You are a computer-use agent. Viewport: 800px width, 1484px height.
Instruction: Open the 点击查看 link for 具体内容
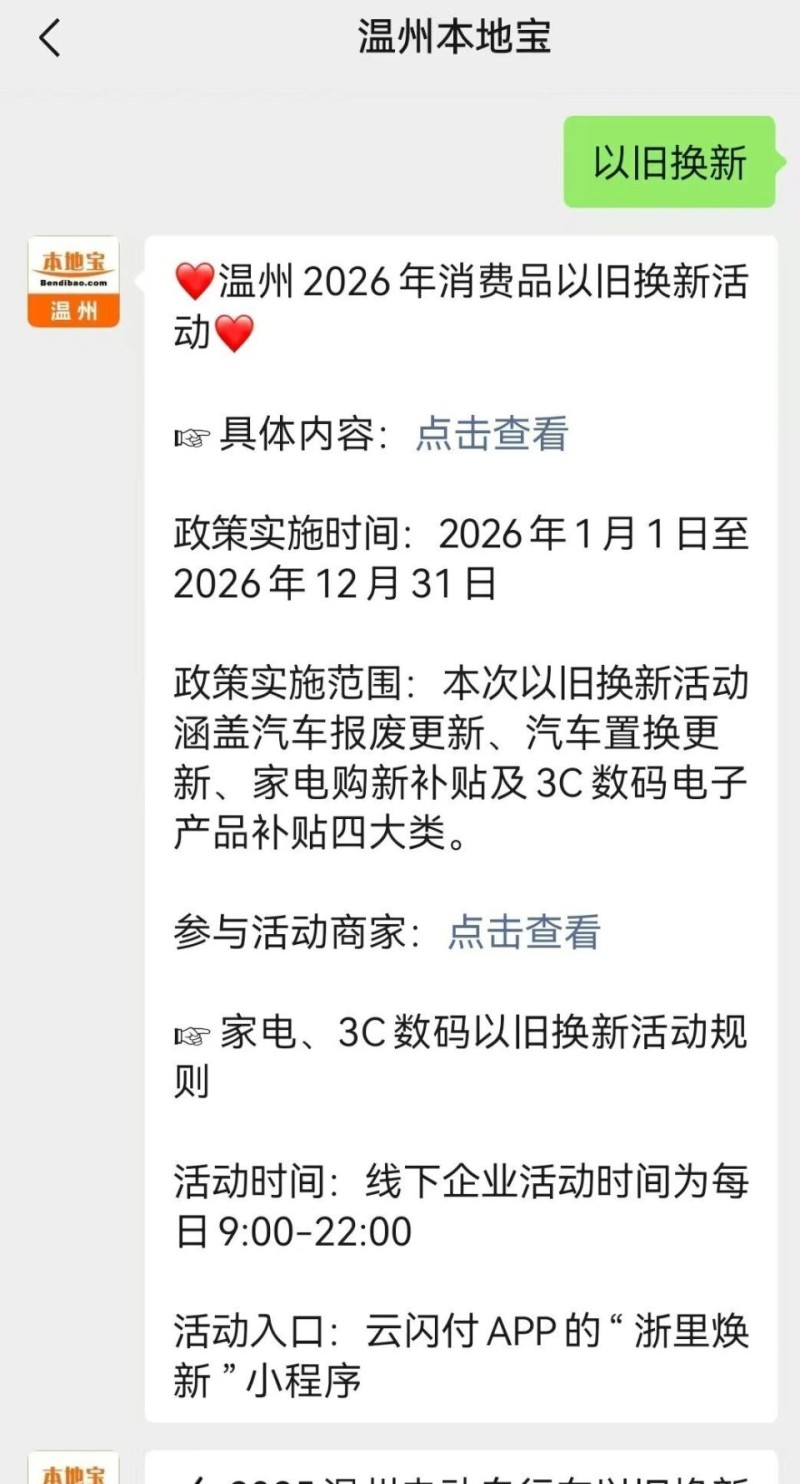point(490,433)
